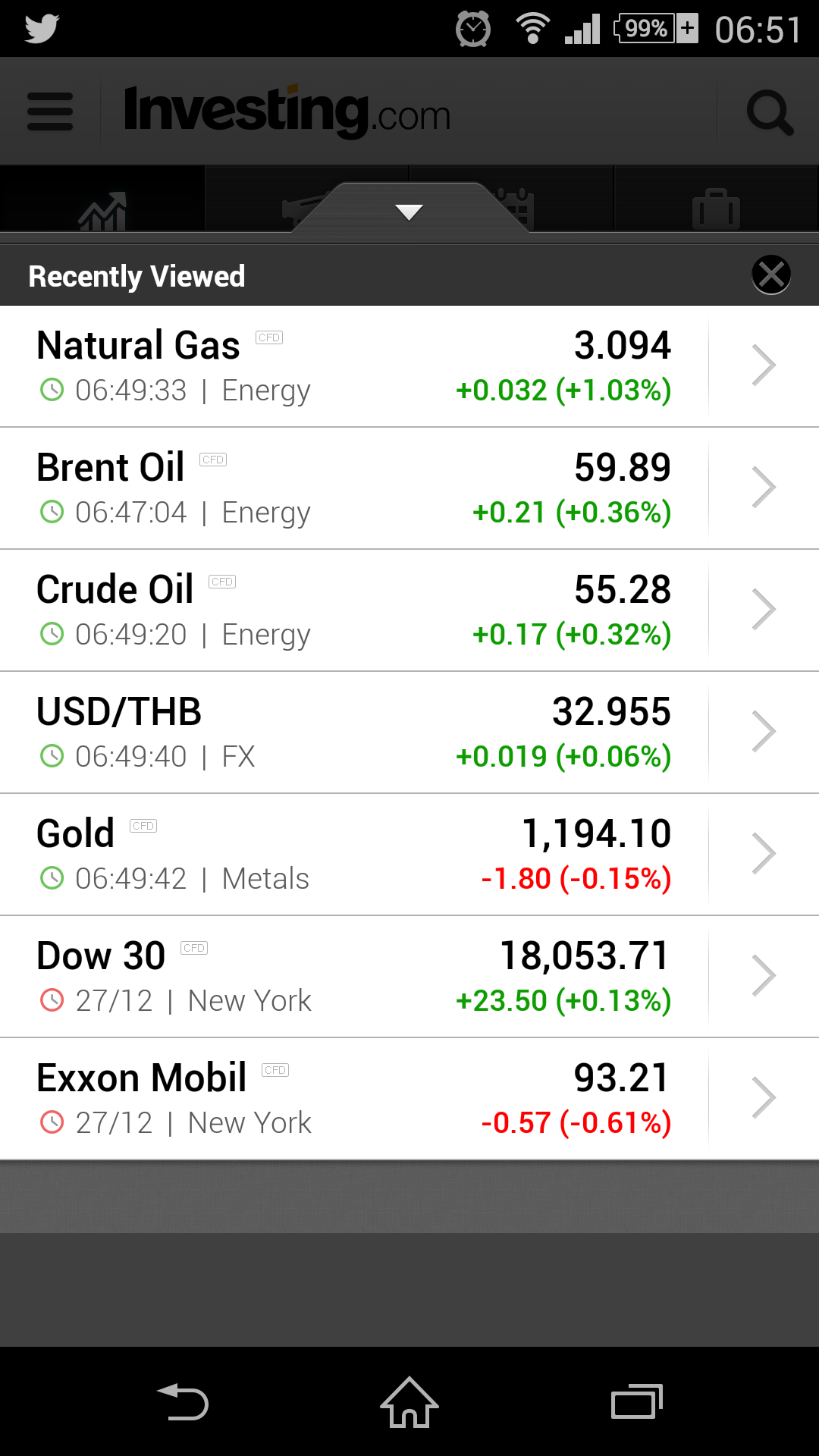The image size is (819, 1456).
Task: Go back using the system back button
Action: click(183, 1401)
